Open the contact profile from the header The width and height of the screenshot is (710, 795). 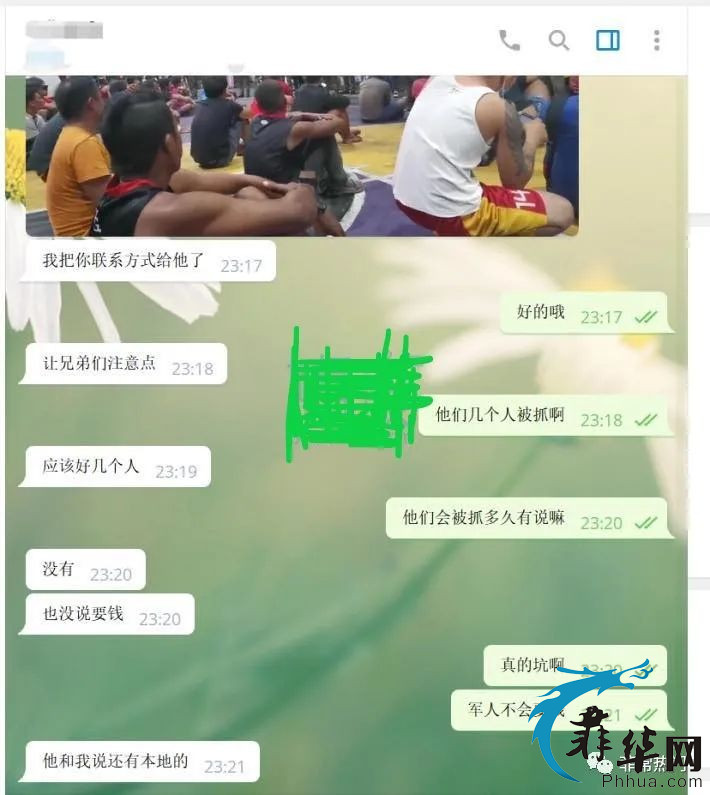coord(64,40)
